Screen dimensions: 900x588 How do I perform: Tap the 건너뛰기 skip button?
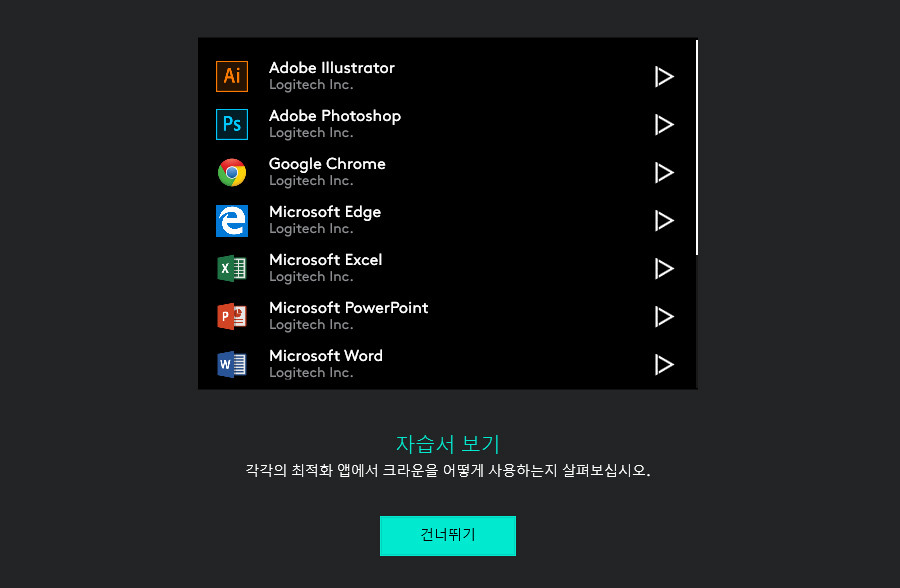[x=448, y=535]
